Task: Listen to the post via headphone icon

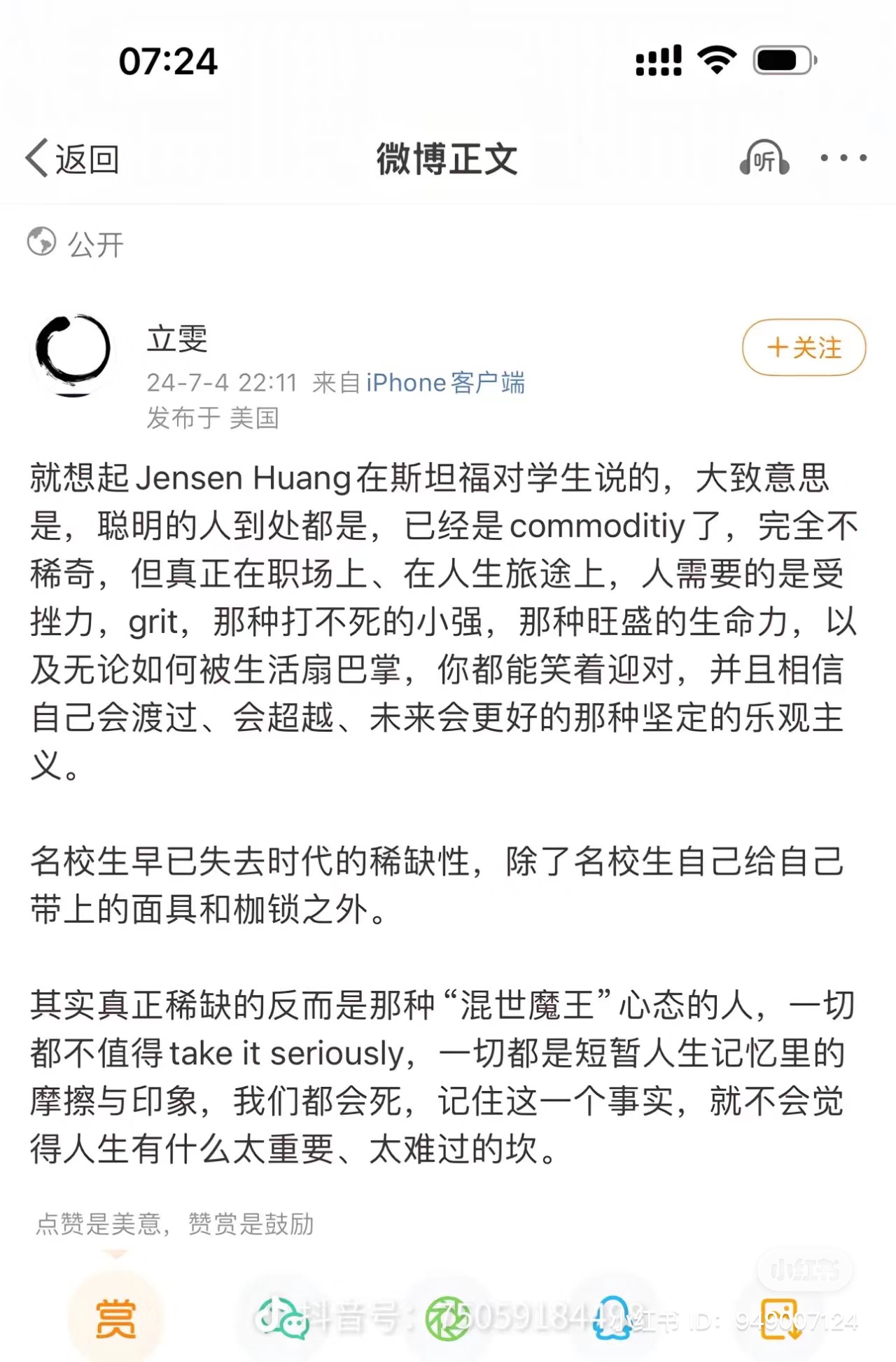Action: (x=764, y=158)
